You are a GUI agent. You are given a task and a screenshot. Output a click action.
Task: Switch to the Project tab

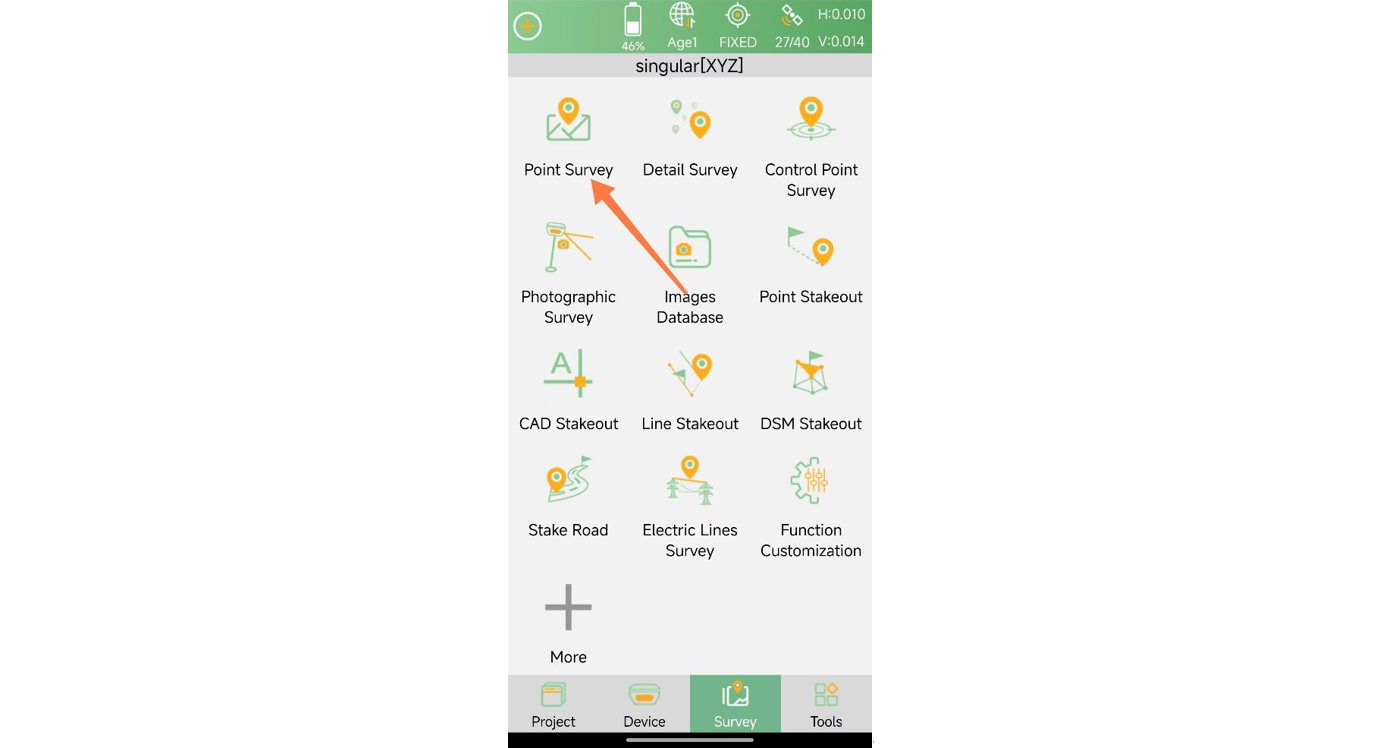[553, 705]
